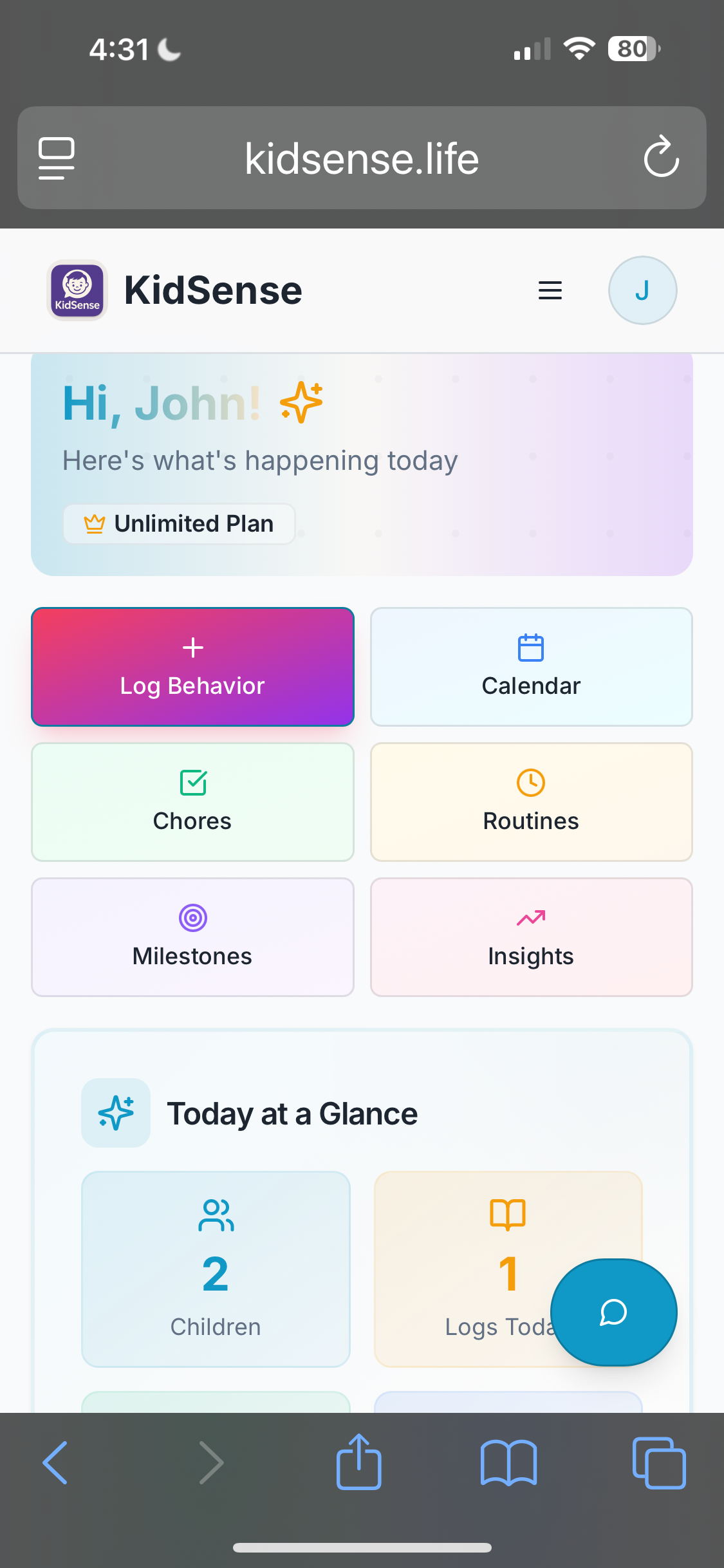Click the Unlimited Plan badge
The width and height of the screenshot is (724, 1568).
(x=179, y=523)
